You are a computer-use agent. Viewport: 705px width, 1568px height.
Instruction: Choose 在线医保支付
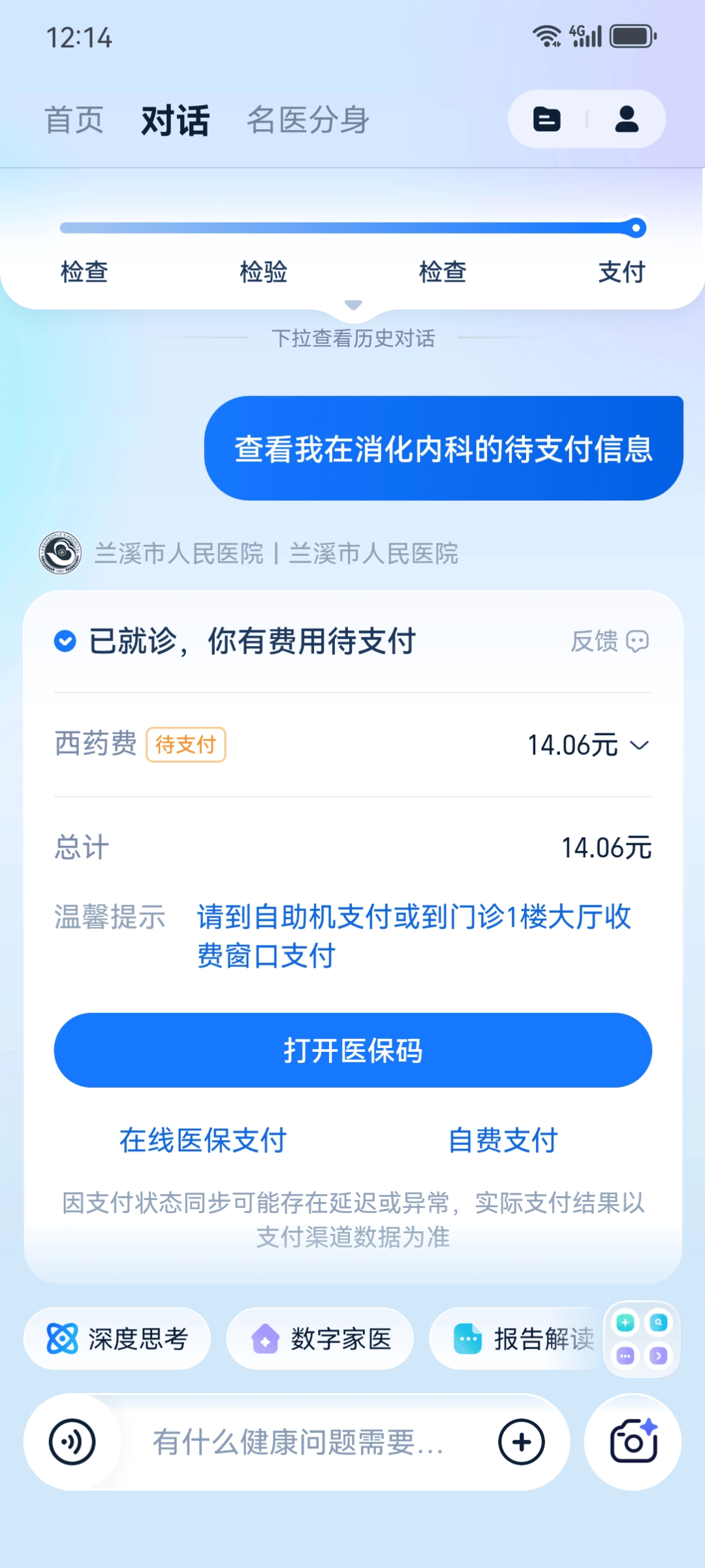pyautogui.click(x=202, y=1141)
